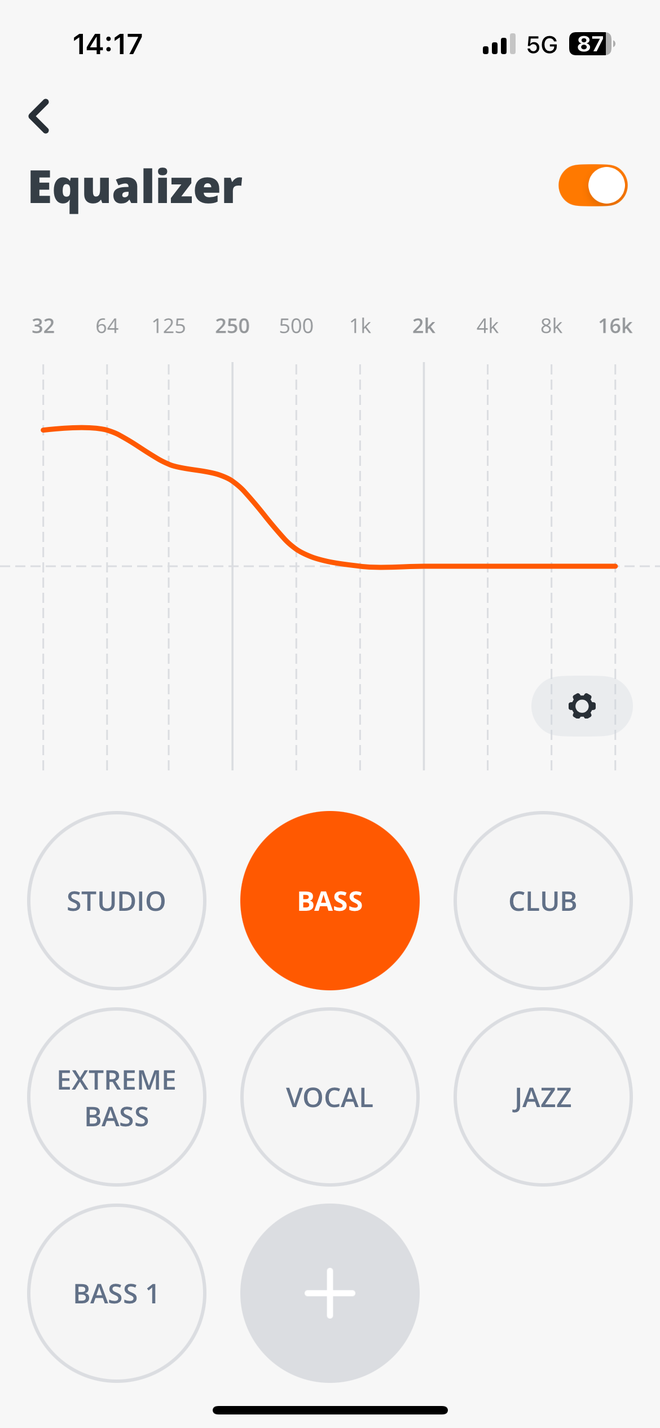Screen dimensions: 660x1428
Task: Select the STUDIO preset
Action: click(x=116, y=901)
